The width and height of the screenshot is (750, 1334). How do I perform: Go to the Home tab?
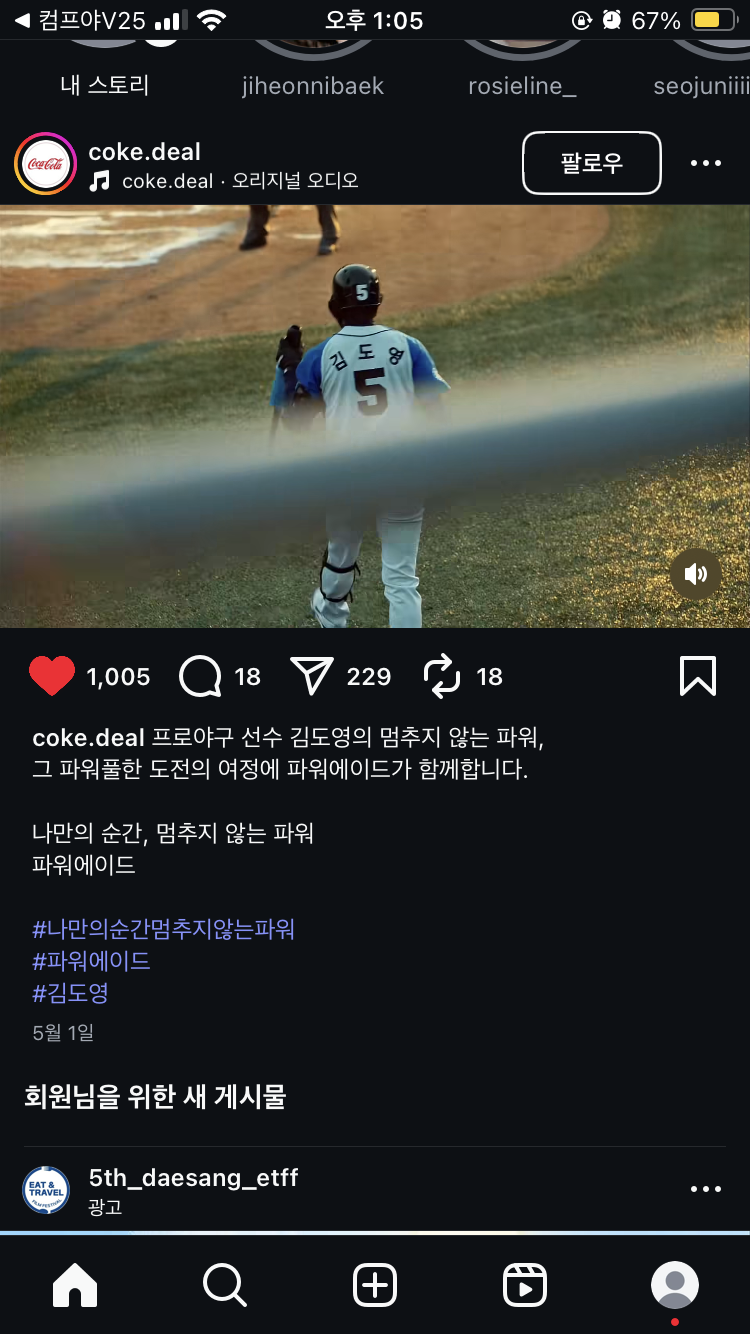[x=75, y=1285]
